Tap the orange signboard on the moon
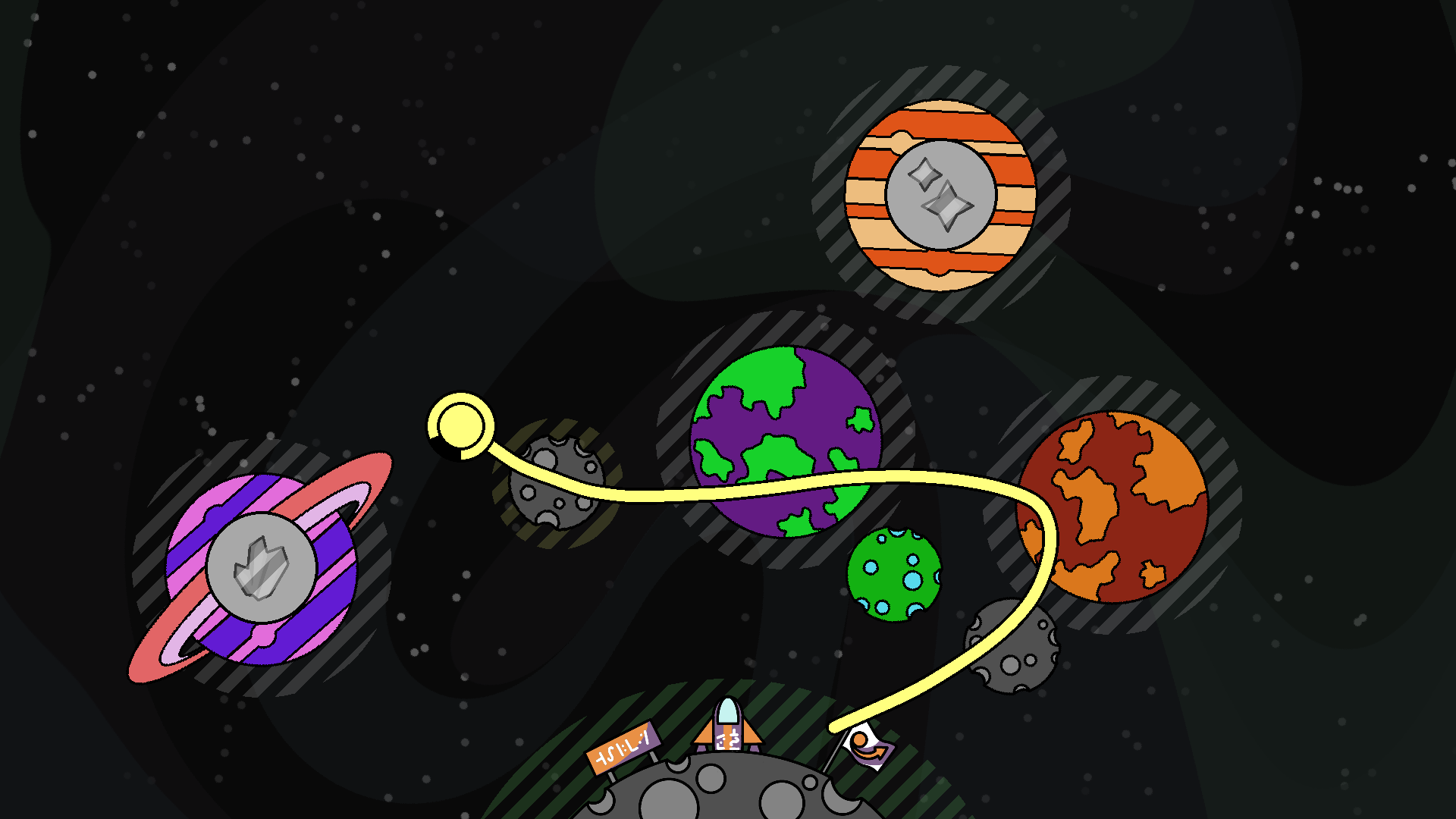The height and width of the screenshot is (819, 1456). click(x=623, y=748)
